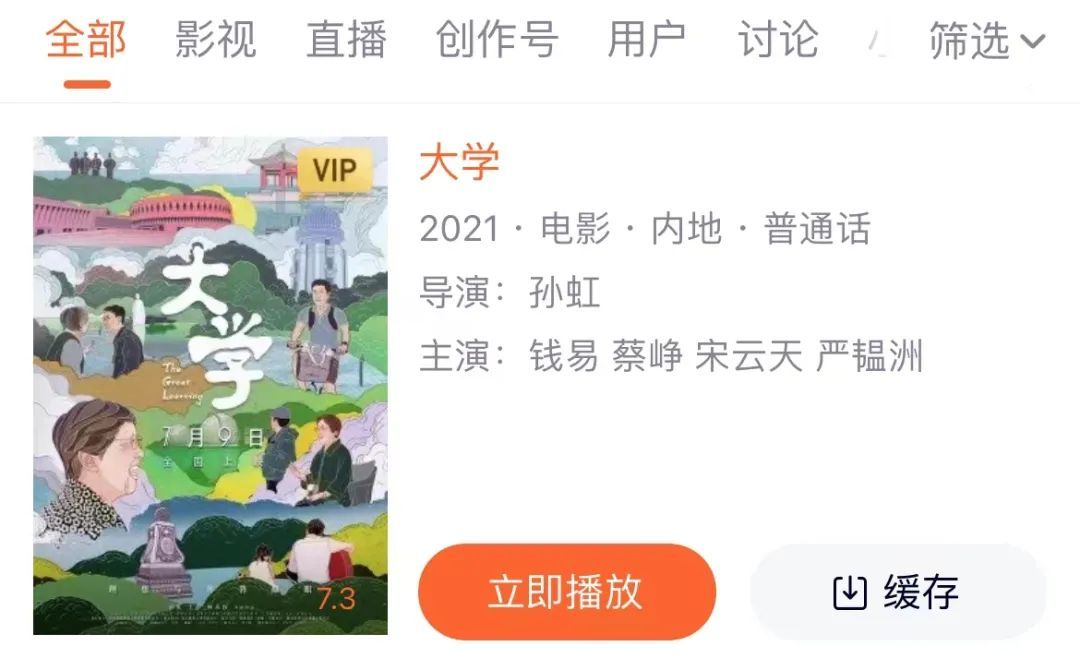Select the 创作号 tab
The image size is (1080, 670).
496,41
